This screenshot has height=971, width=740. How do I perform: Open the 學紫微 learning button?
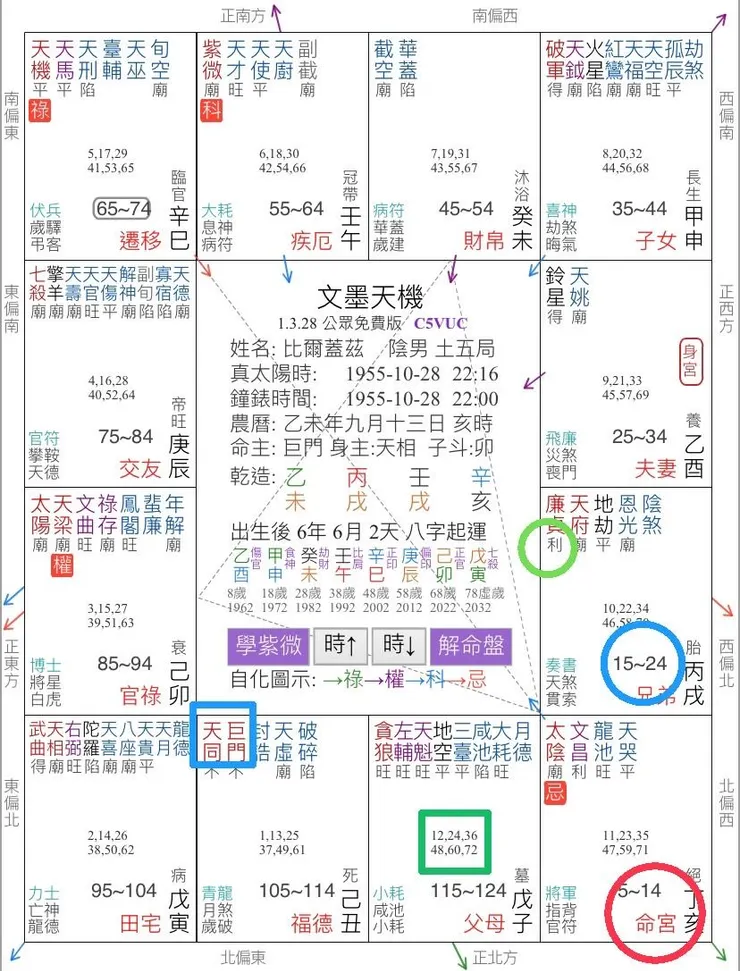(269, 646)
